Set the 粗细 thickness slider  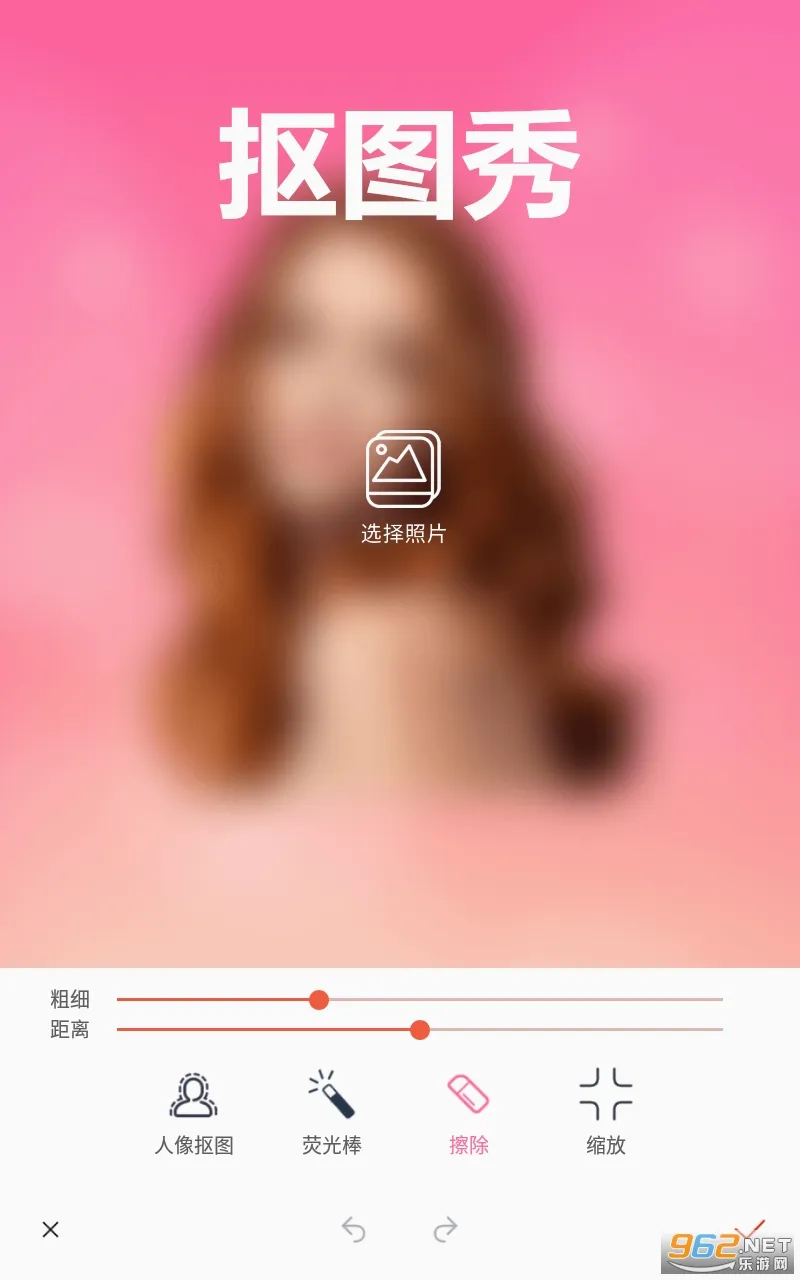(x=420, y=999)
